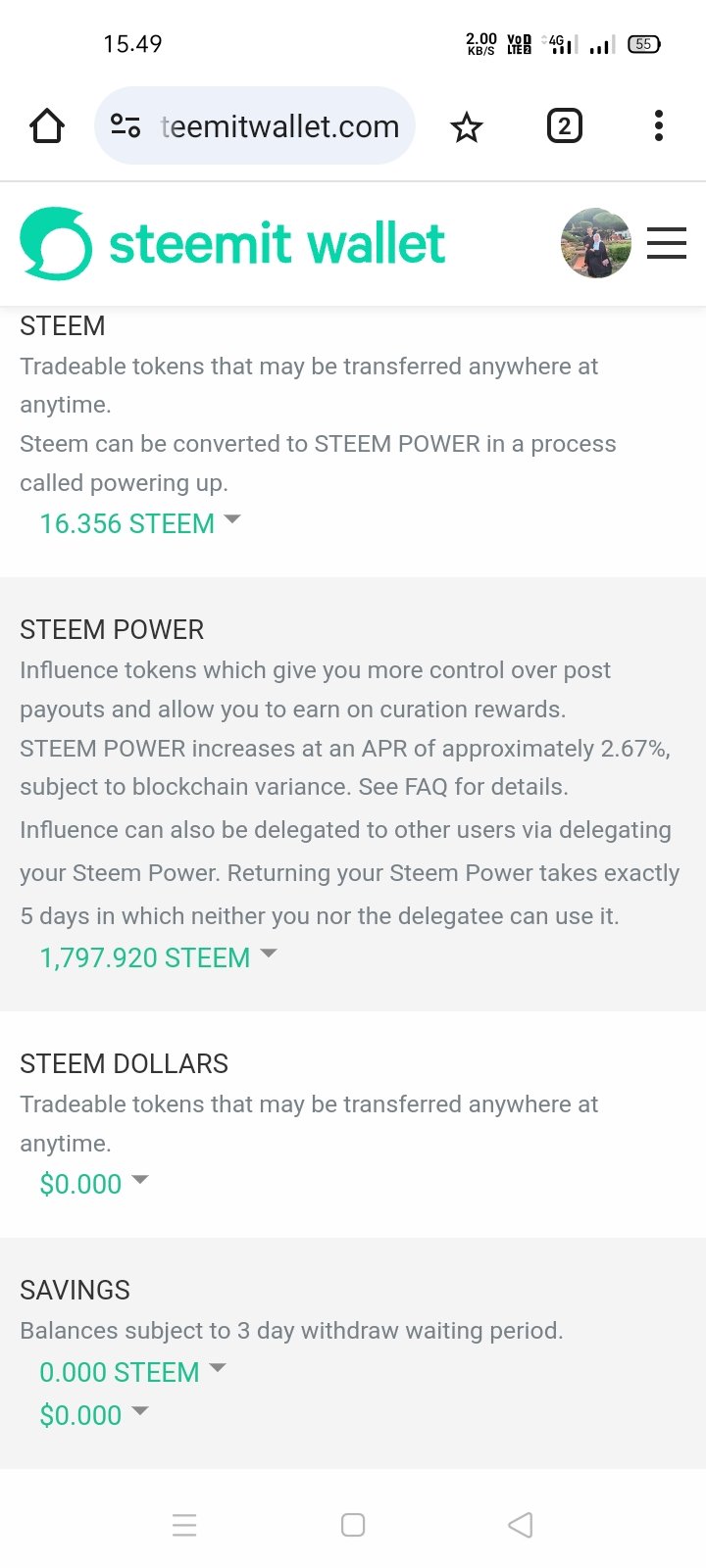Expand the savings 0.000 STEEM dropdown
The height and width of the screenshot is (1568, 706).
point(132,1372)
